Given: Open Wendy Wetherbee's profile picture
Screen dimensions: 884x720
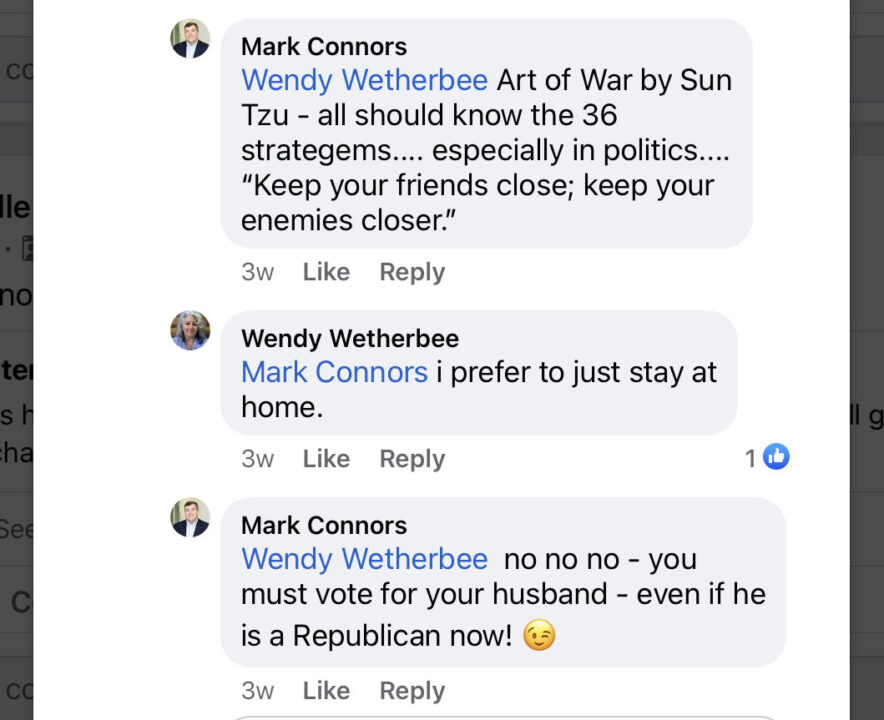Looking at the screenshot, I should coord(190,331).
